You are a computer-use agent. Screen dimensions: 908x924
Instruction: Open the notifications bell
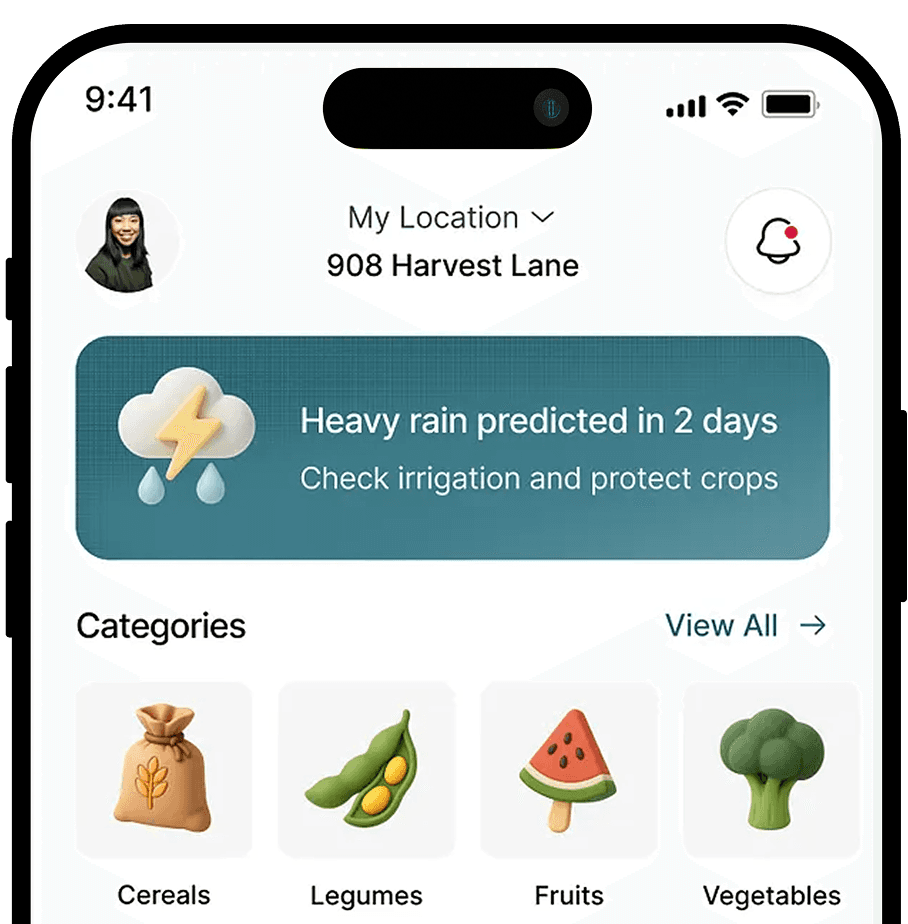[x=778, y=241]
